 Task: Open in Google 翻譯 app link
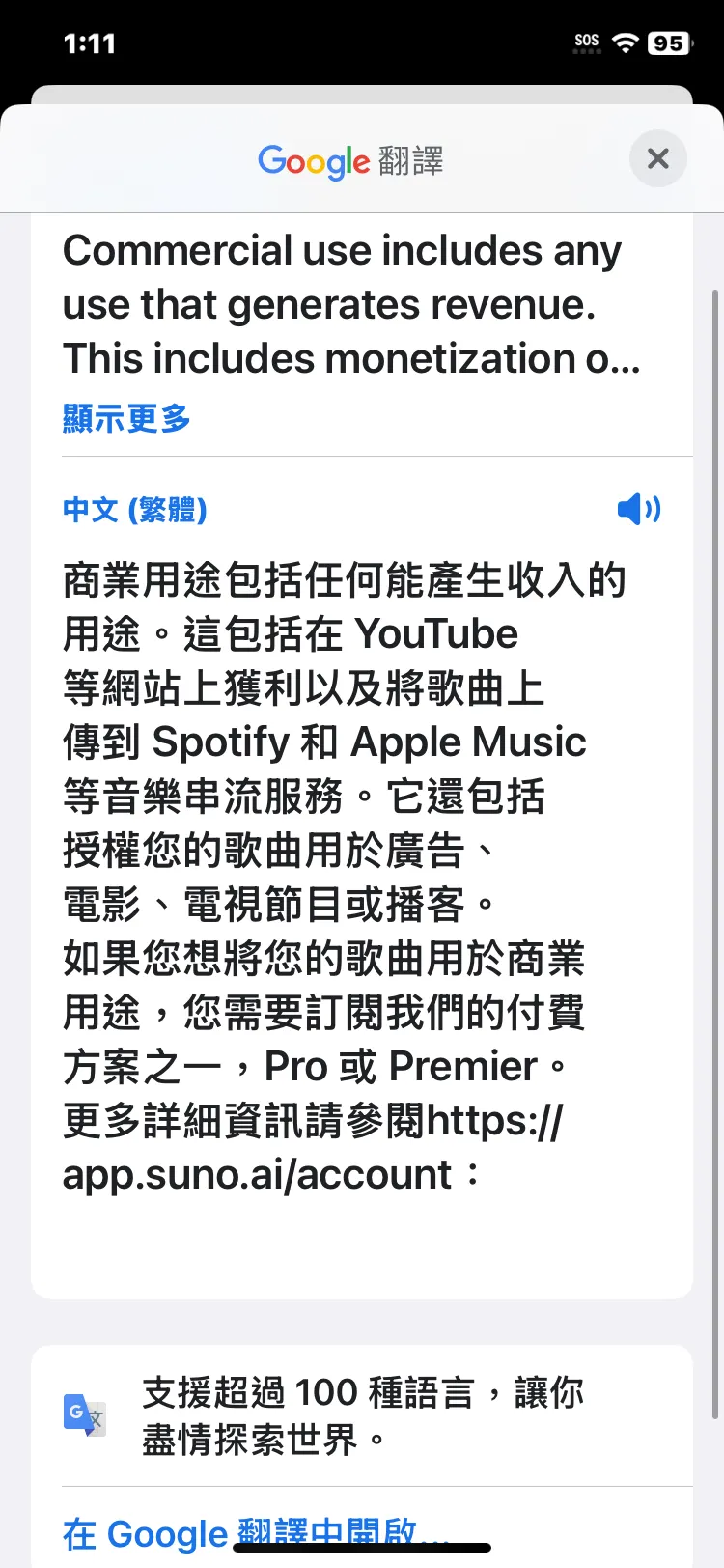coord(255,1532)
